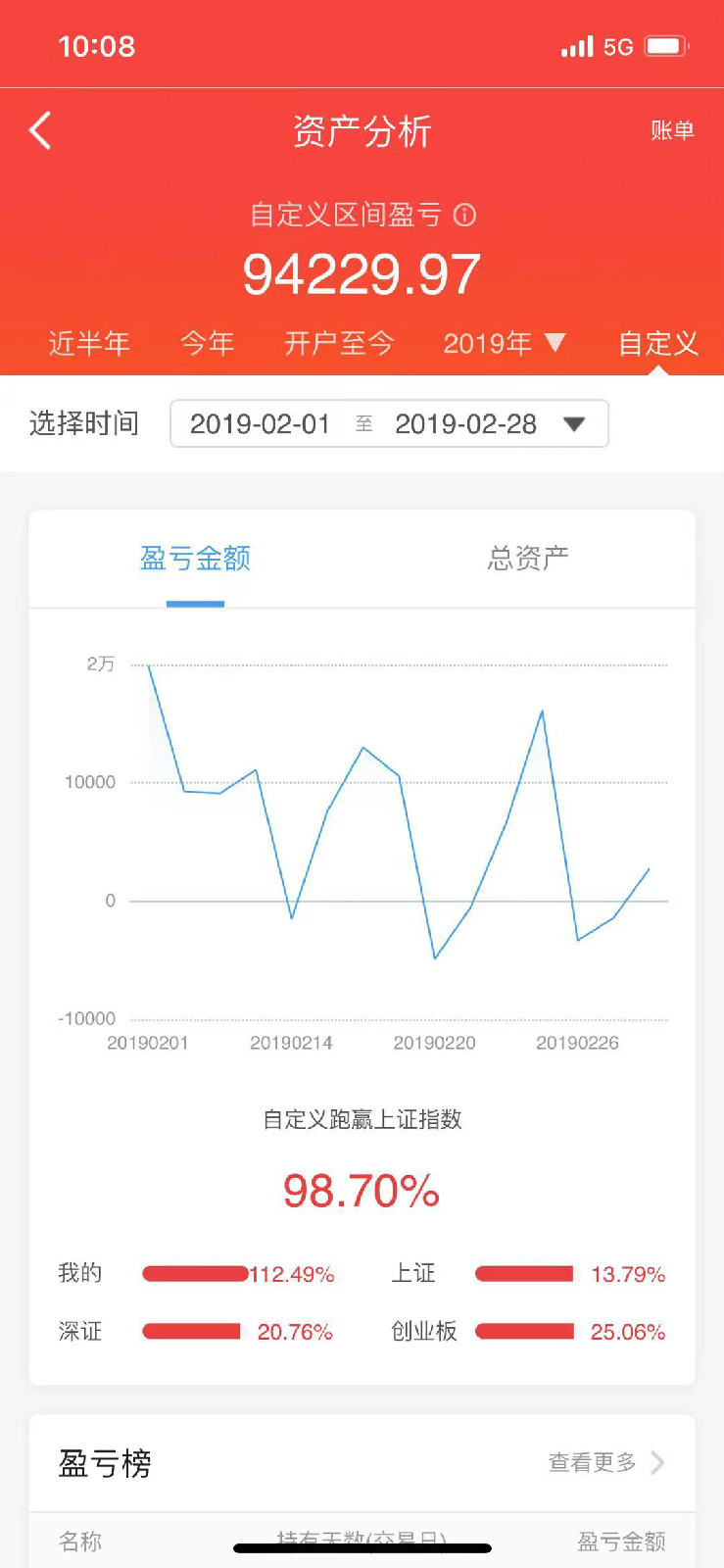Image resolution: width=724 pixels, height=1568 pixels.
Task: Show 开户至今 profit data
Action: point(339,343)
